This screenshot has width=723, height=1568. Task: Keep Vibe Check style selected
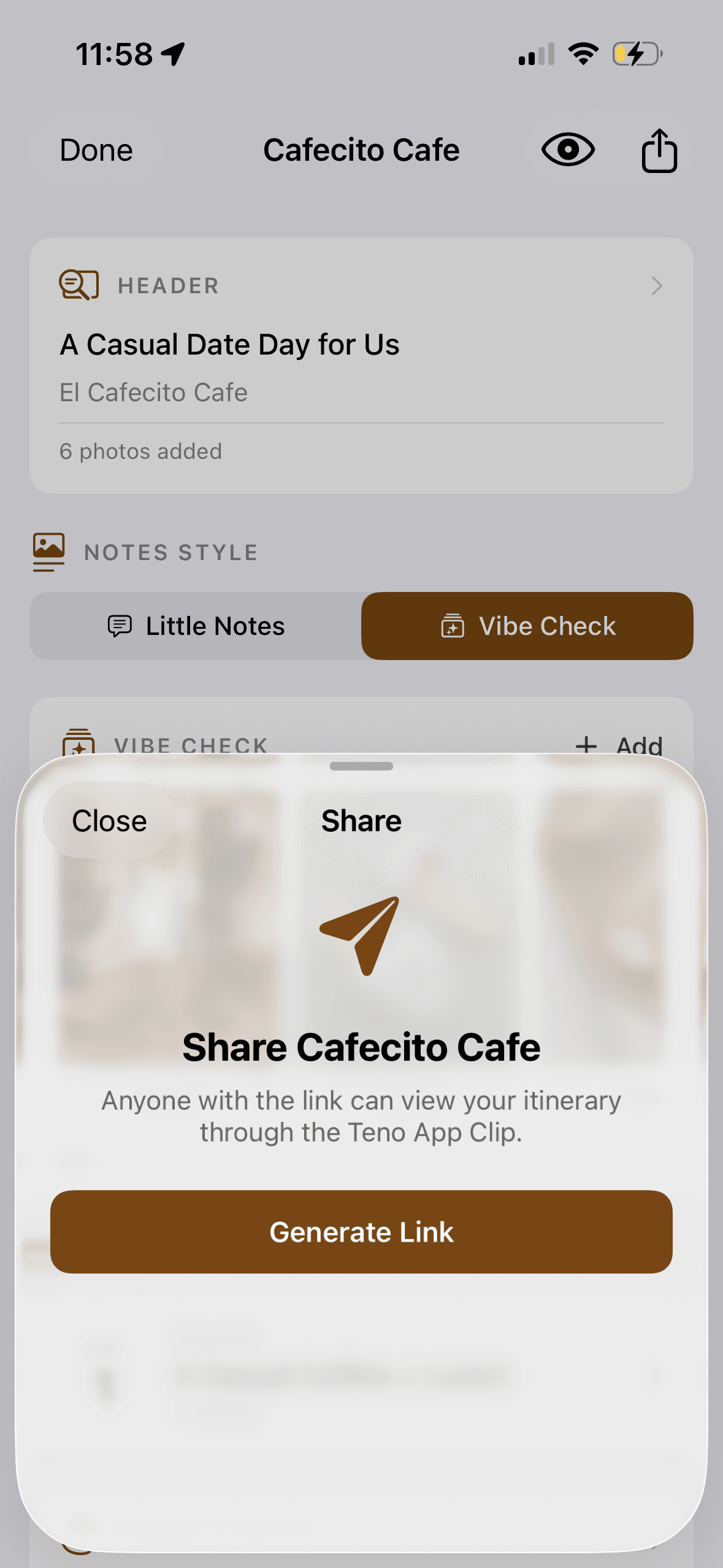click(x=527, y=626)
